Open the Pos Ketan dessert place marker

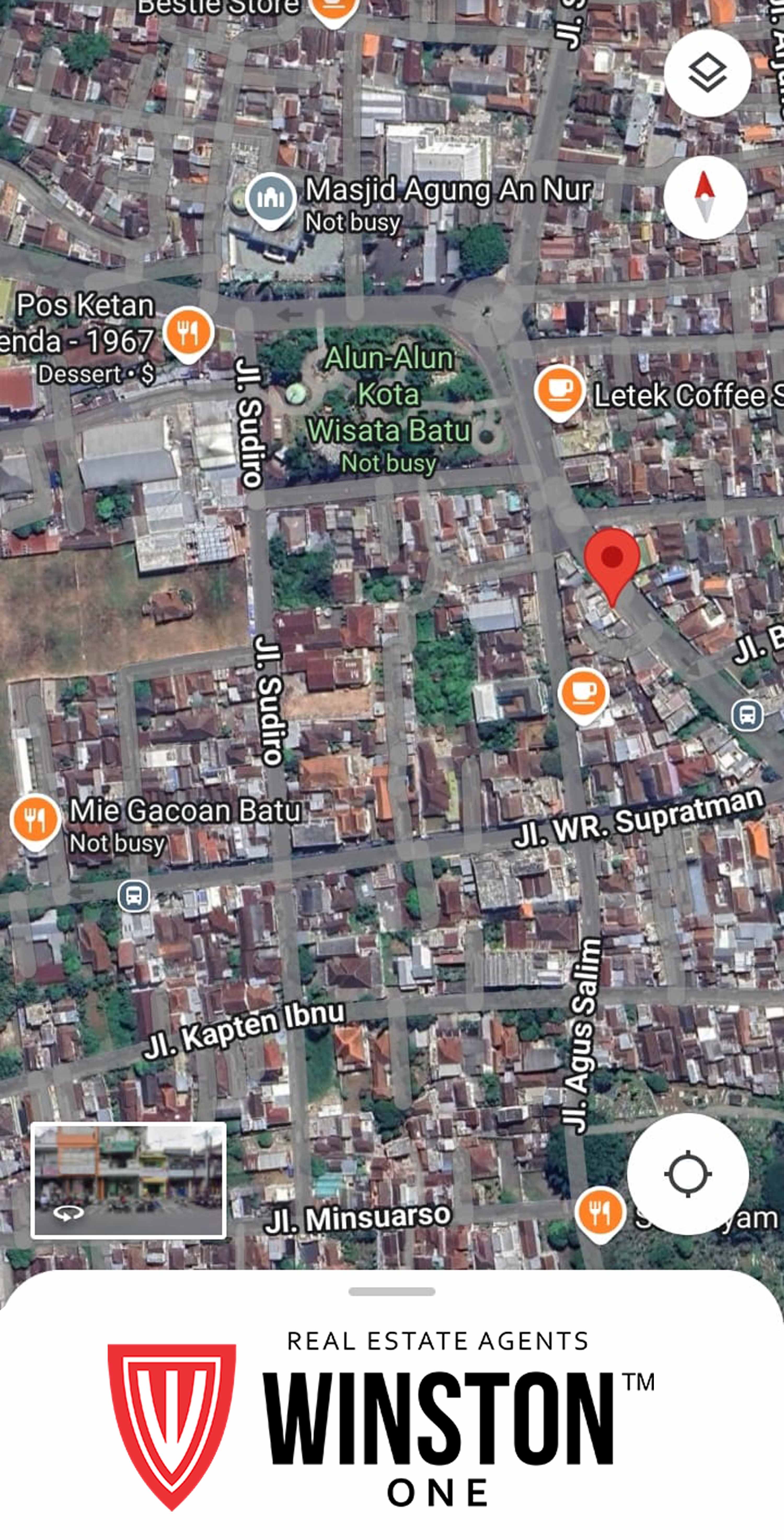pos(188,332)
